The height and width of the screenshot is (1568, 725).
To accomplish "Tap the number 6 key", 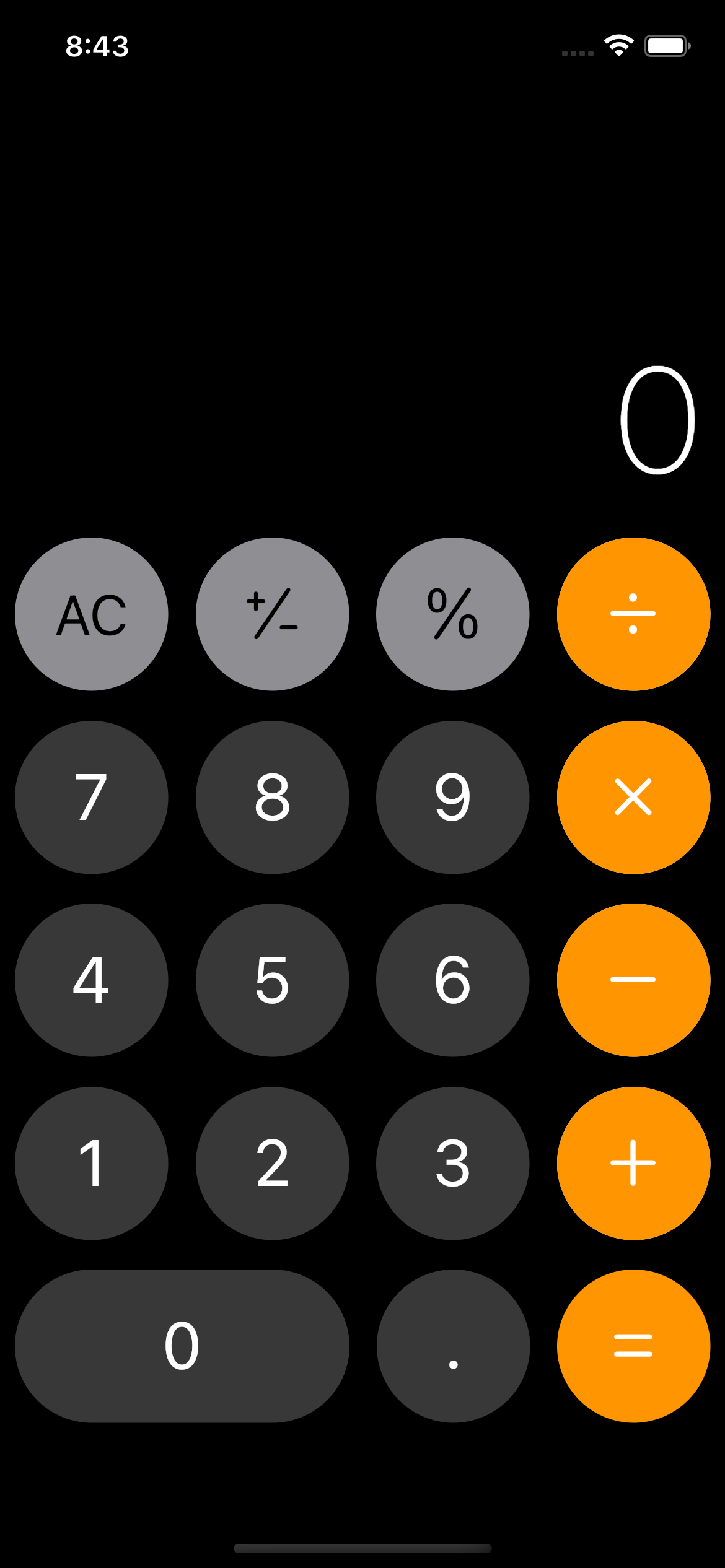I will click(453, 980).
